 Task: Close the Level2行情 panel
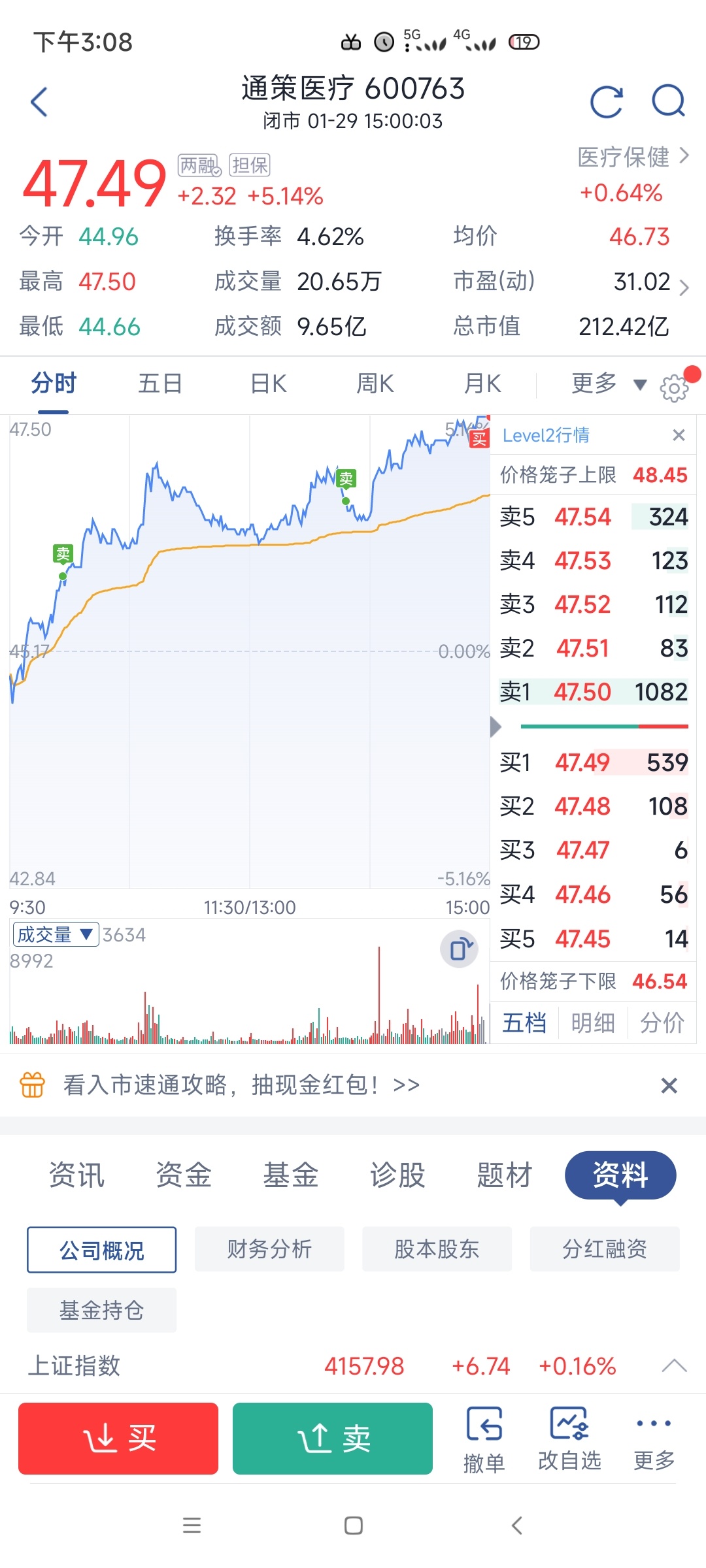[x=679, y=435]
